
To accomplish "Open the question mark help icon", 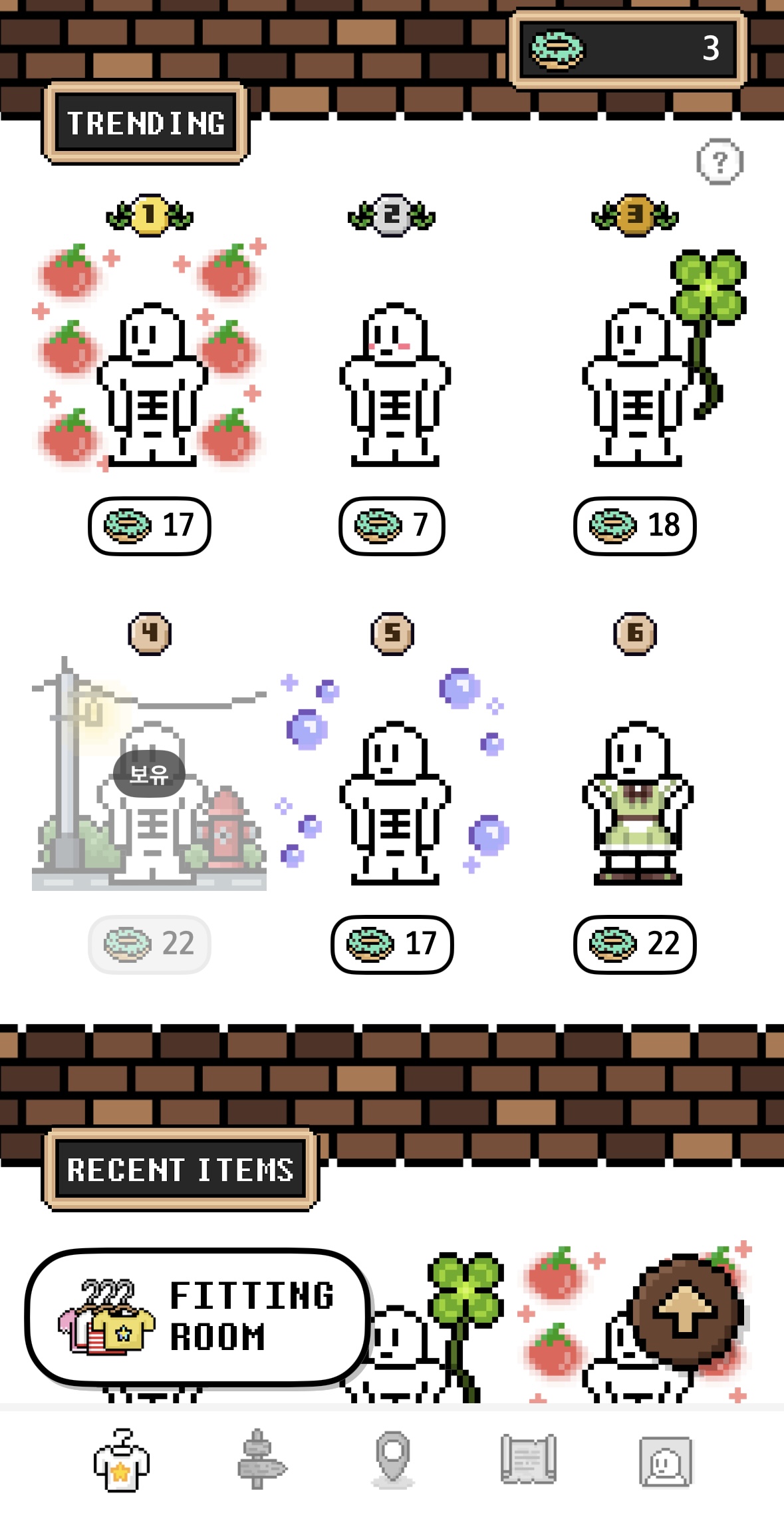I will (719, 162).
